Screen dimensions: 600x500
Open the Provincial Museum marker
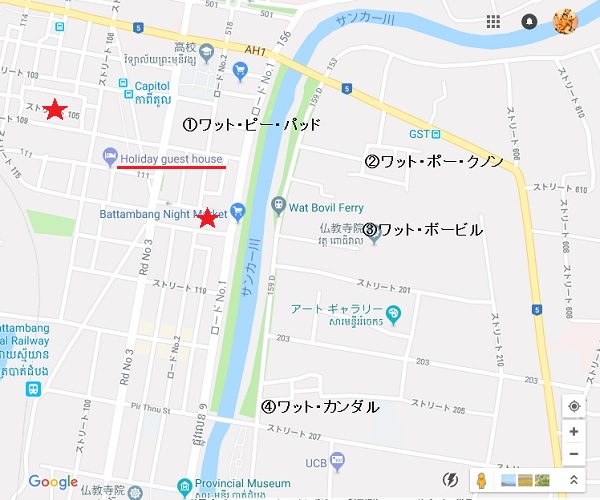coord(184,487)
